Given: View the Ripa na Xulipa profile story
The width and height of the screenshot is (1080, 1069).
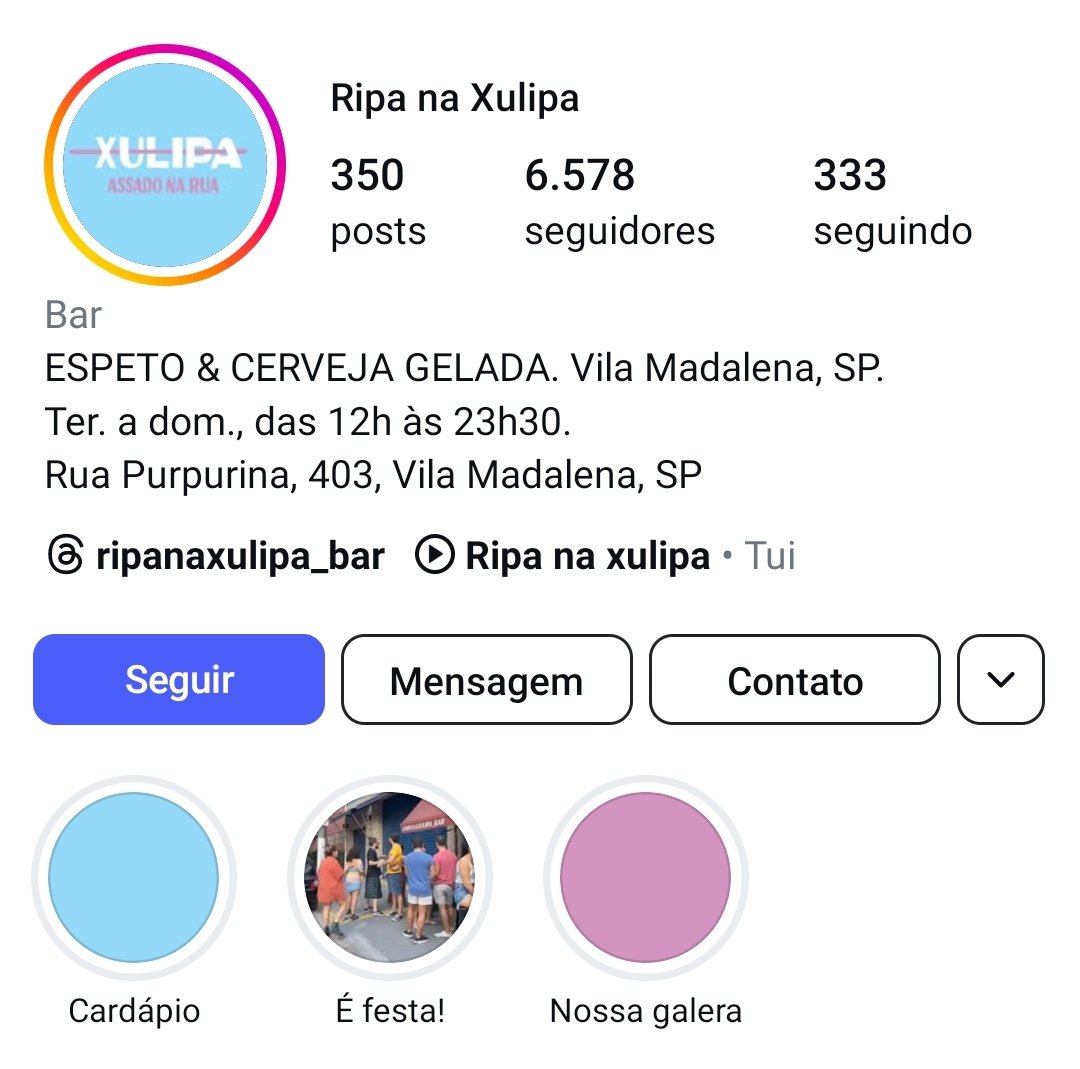Looking at the screenshot, I should (x=165, y=165).
